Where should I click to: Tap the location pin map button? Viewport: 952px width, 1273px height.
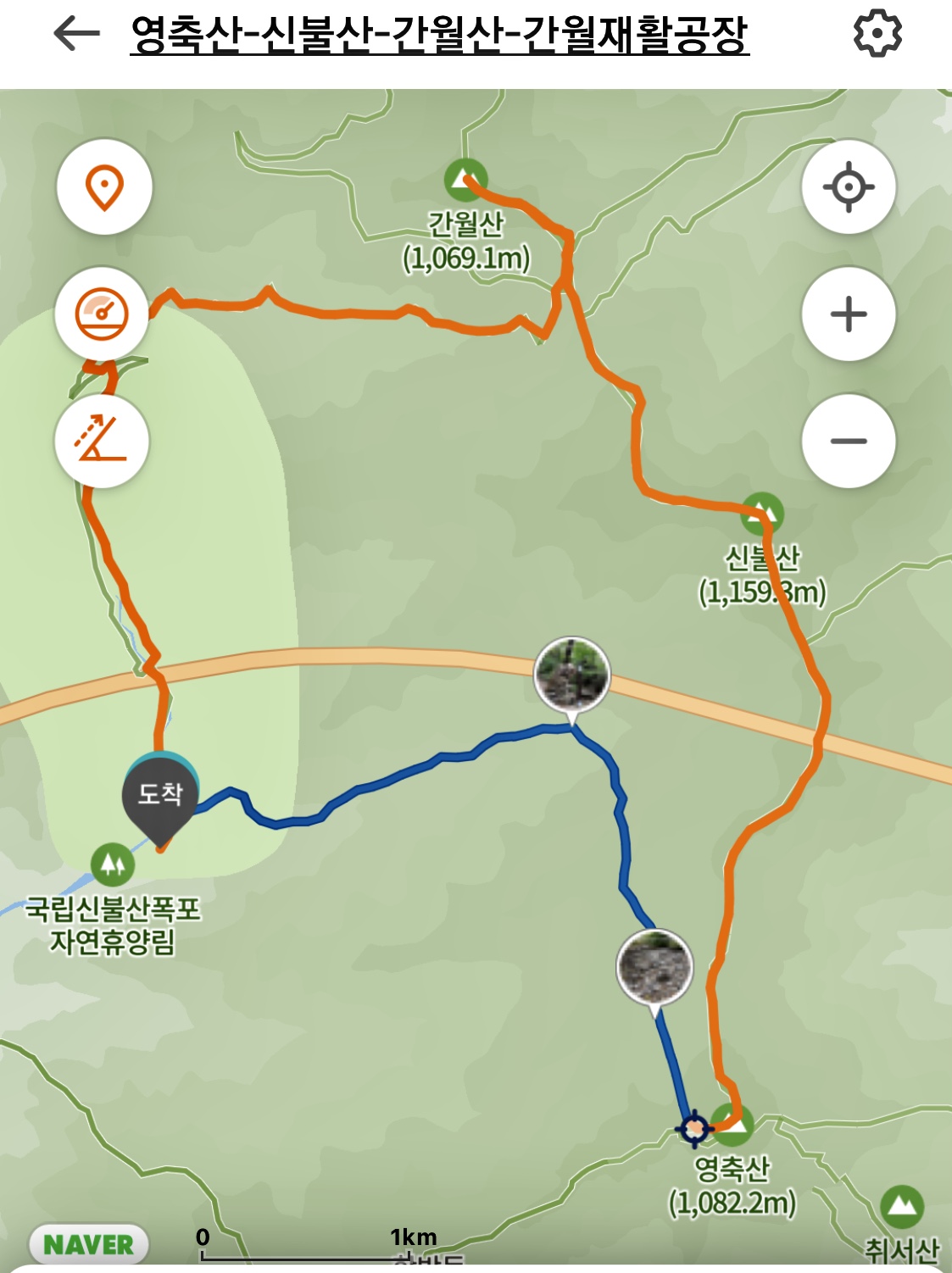coord(104,187)
